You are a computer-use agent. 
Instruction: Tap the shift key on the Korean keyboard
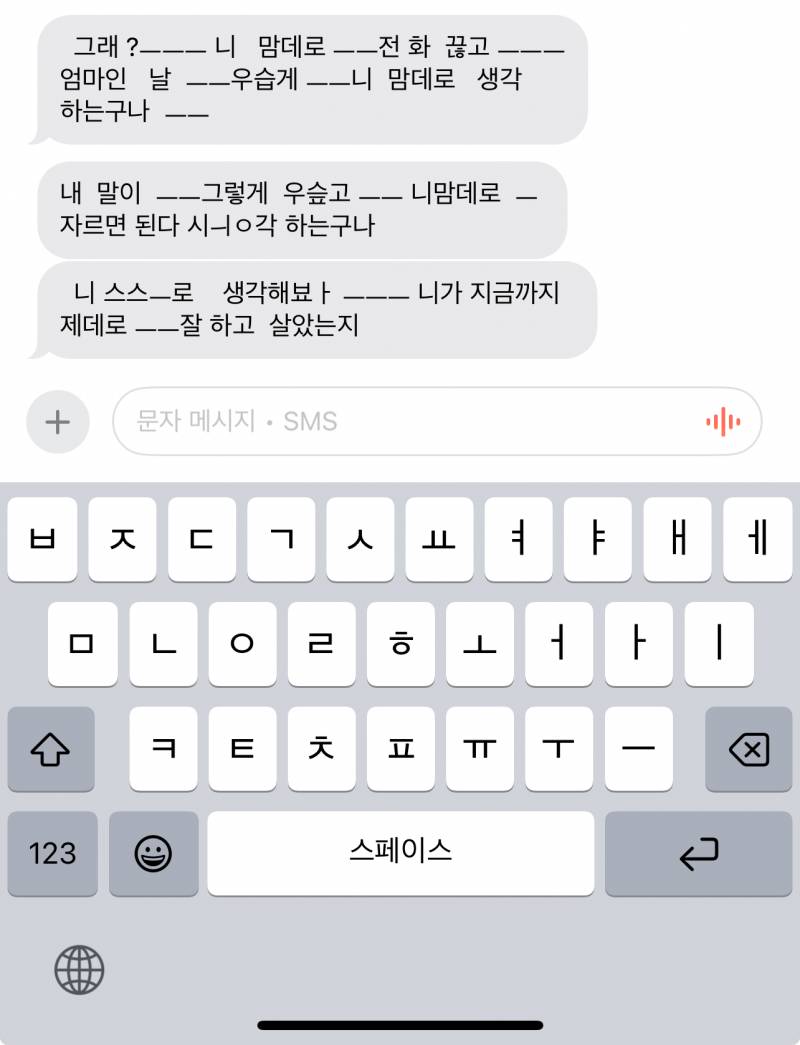coord(51,749)
